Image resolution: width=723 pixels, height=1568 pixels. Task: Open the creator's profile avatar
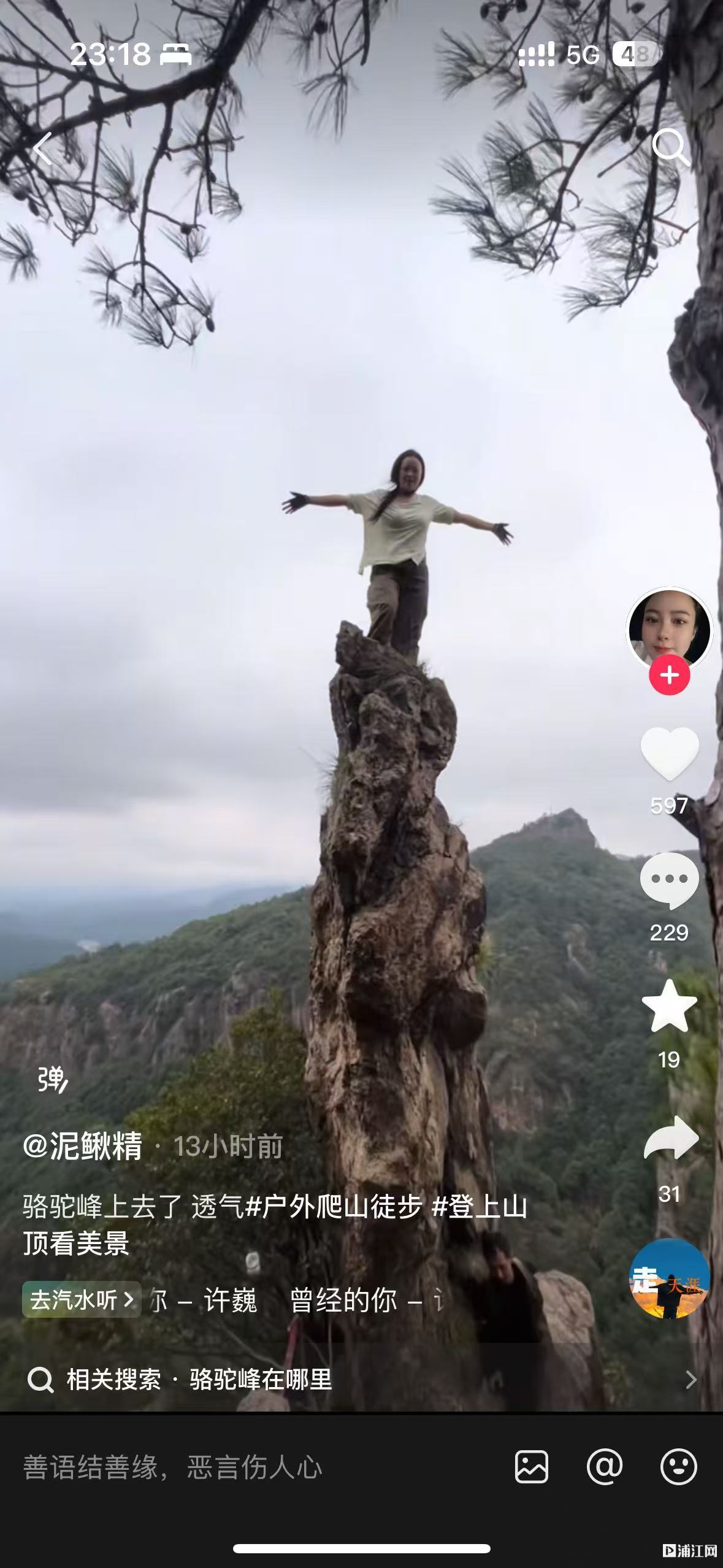669,629
